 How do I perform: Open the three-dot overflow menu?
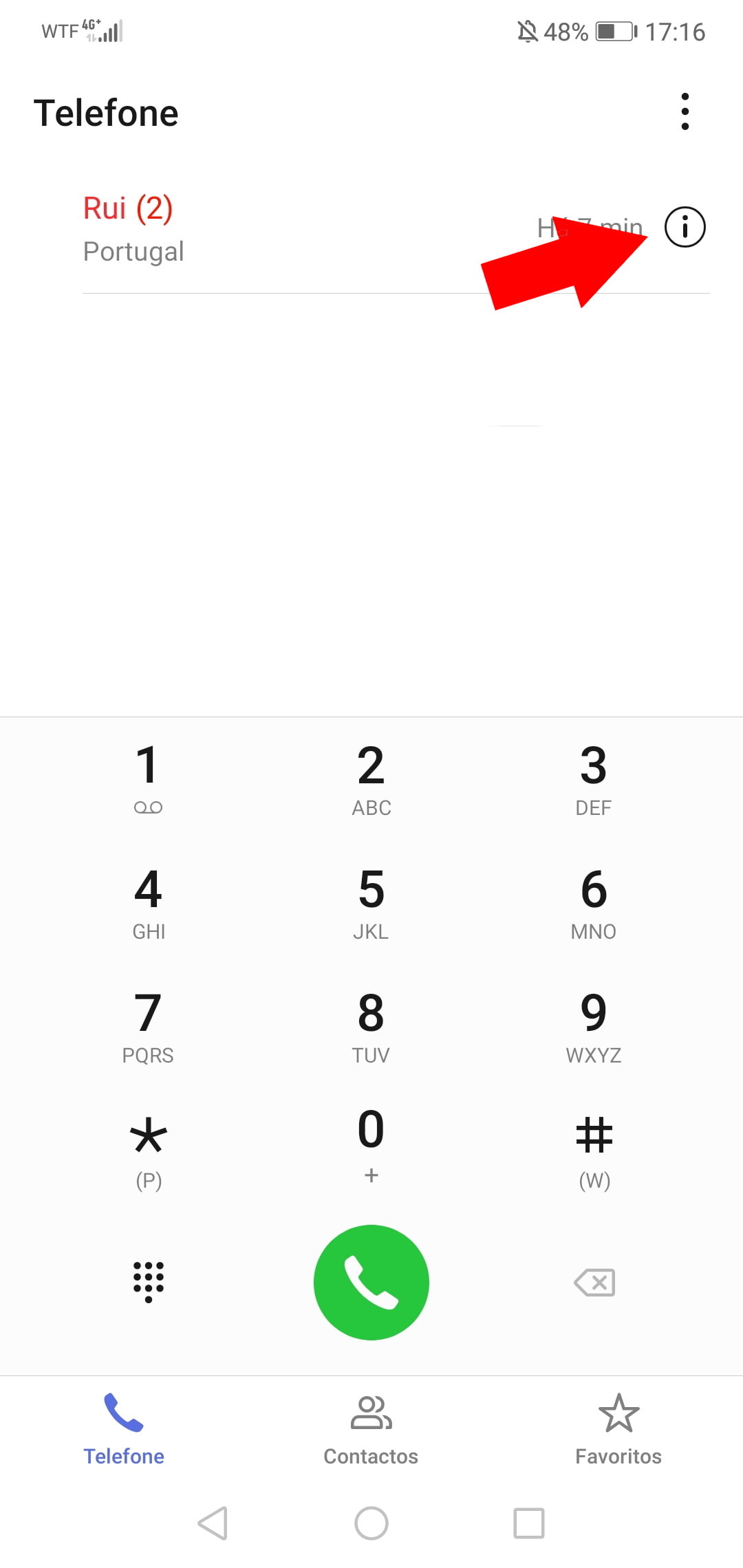pyautogui.click(x=685, y=111)
